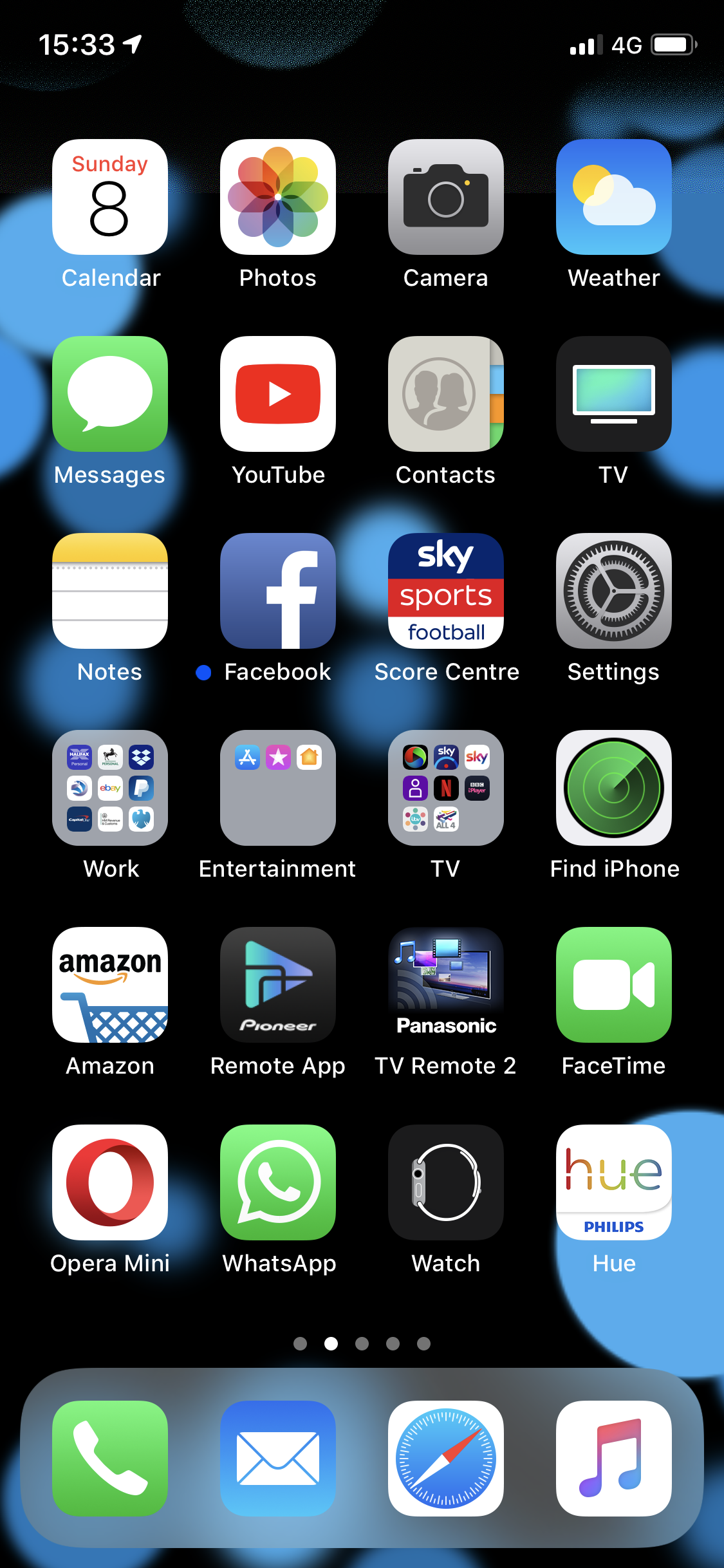The height and width of the screenshot is (1568, 724).
Task: Open Messages
Action: pyautogui.click(x=110, y=394)
